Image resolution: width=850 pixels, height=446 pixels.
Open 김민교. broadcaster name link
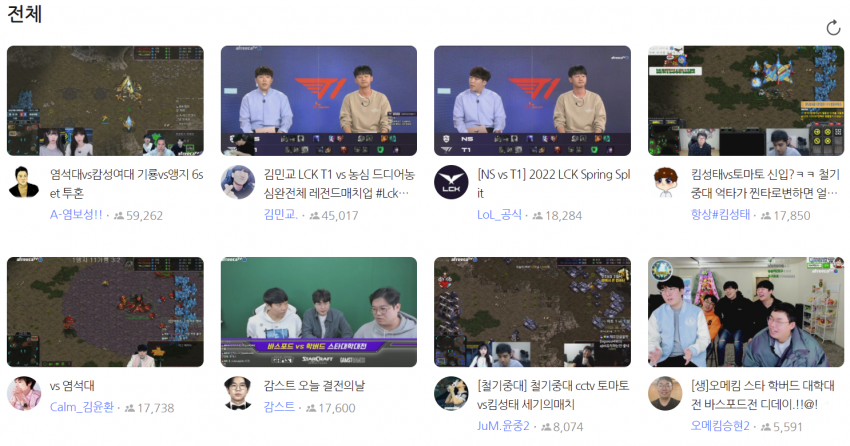coord(281,215)
